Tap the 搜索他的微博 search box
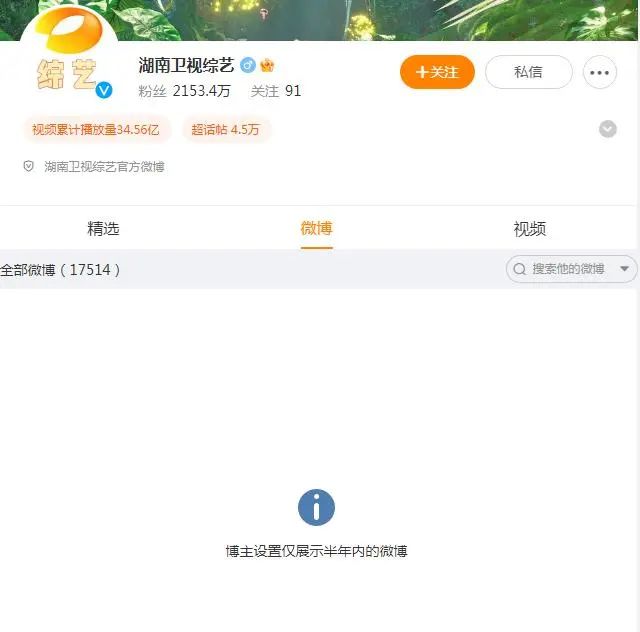This screenshot has width=640, height=632. coord(565,269)
